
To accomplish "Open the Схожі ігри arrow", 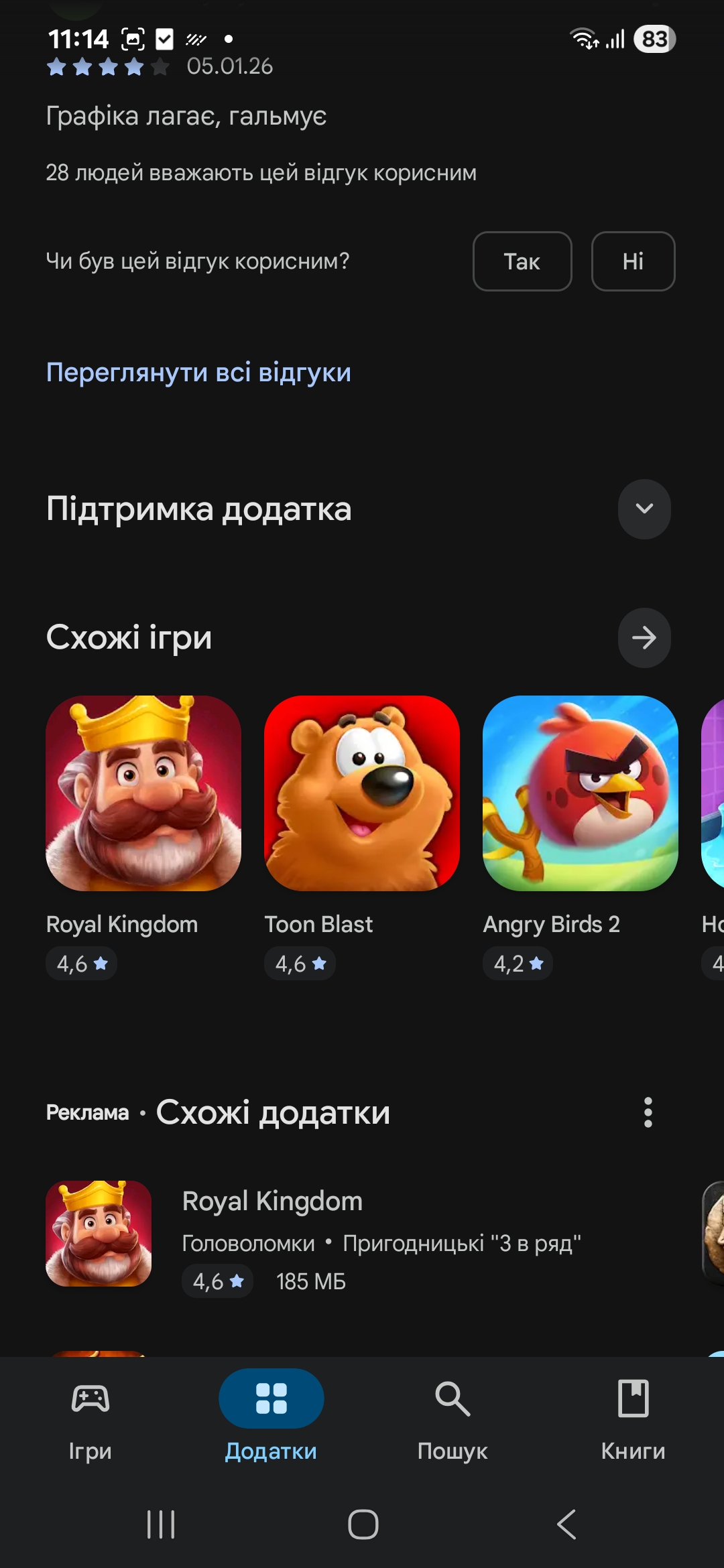I will pyautogui.click(x=644, y=637).
